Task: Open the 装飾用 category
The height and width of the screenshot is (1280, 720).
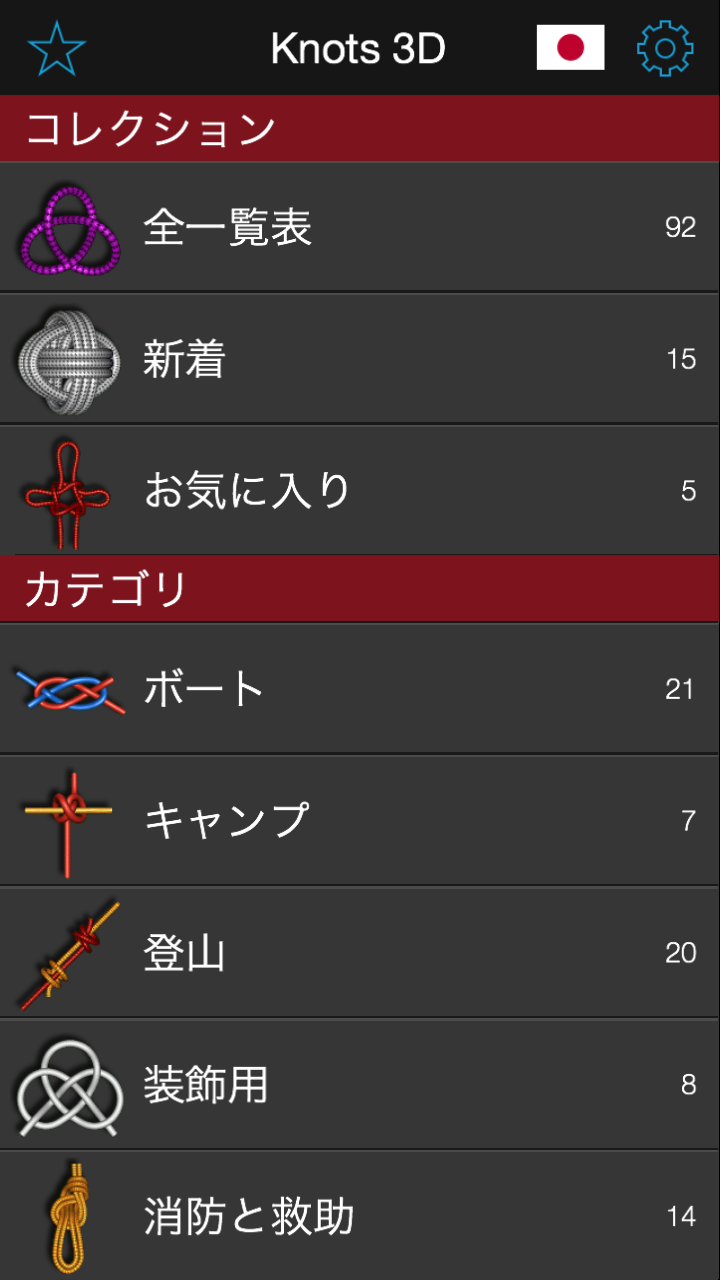Action: click(360, 1084)
